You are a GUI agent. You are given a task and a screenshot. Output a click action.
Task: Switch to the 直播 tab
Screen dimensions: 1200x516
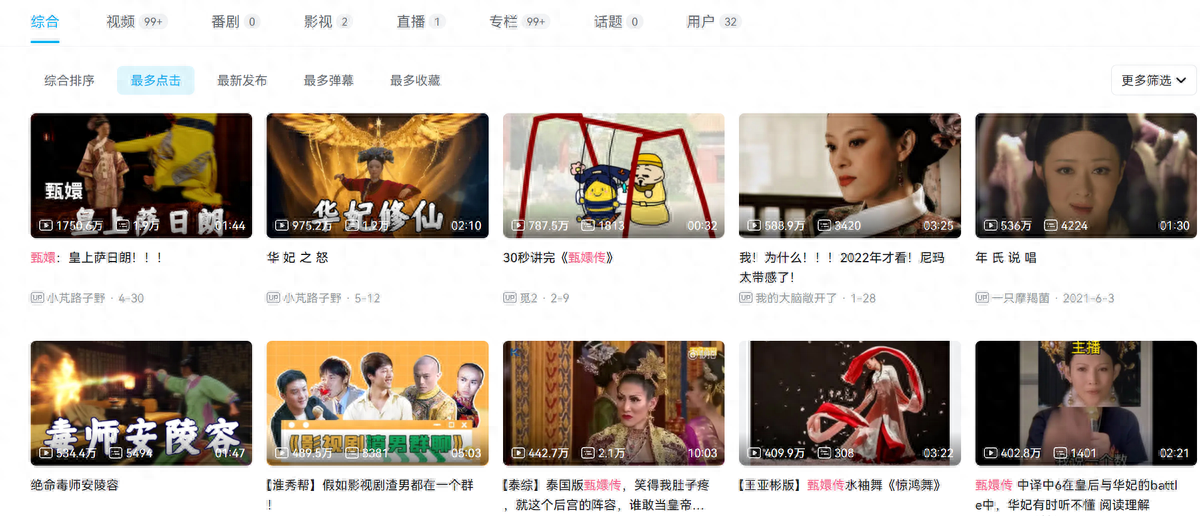411,21
